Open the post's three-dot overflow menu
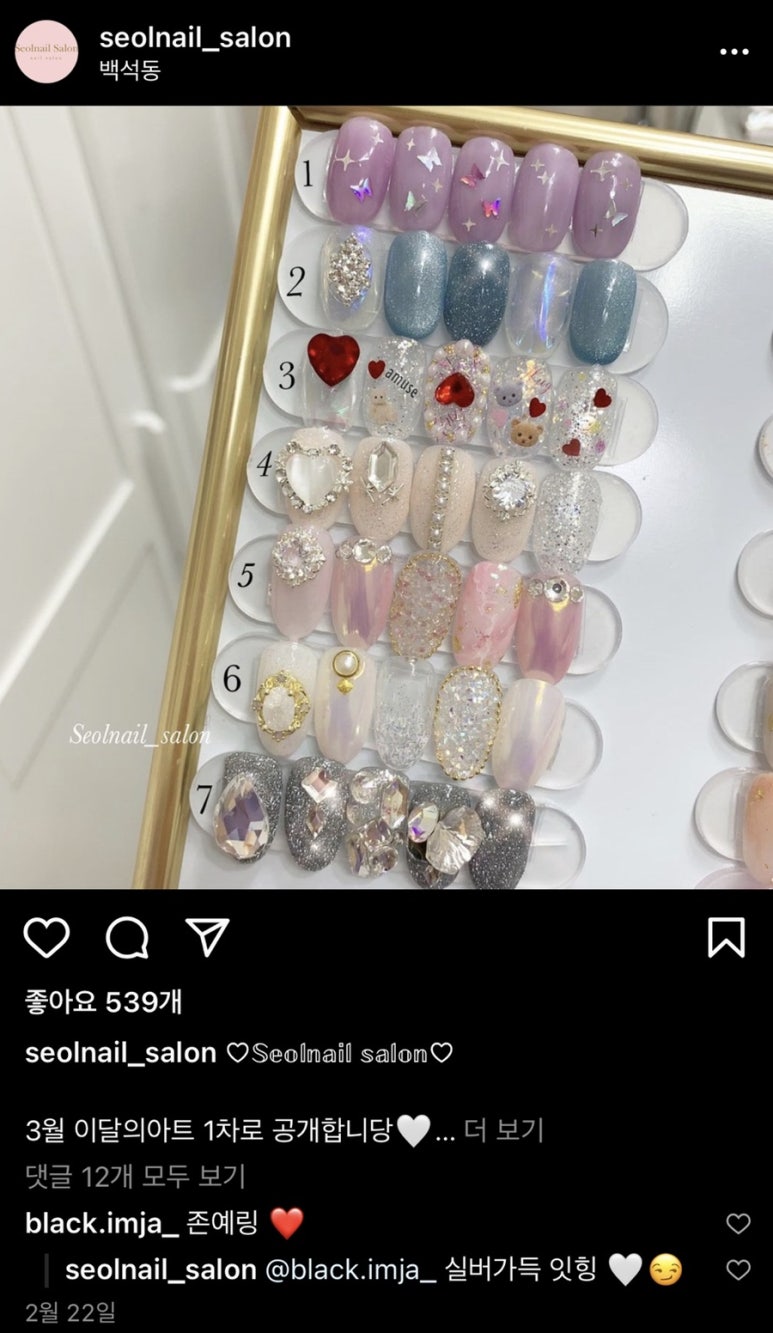The width and height of the screenshot is (773, 1333). click(x=734, y=51)
